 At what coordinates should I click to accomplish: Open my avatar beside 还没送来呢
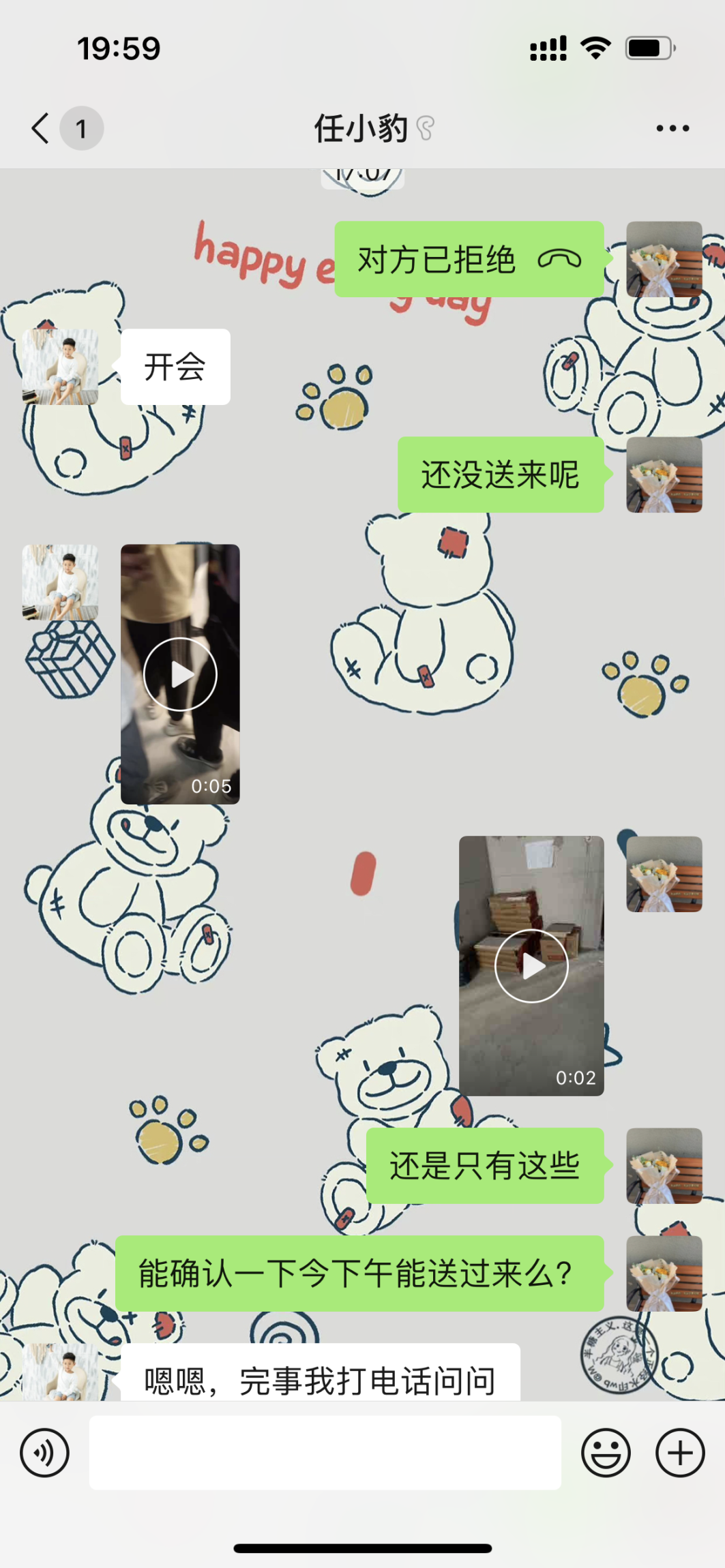(664, 474)
